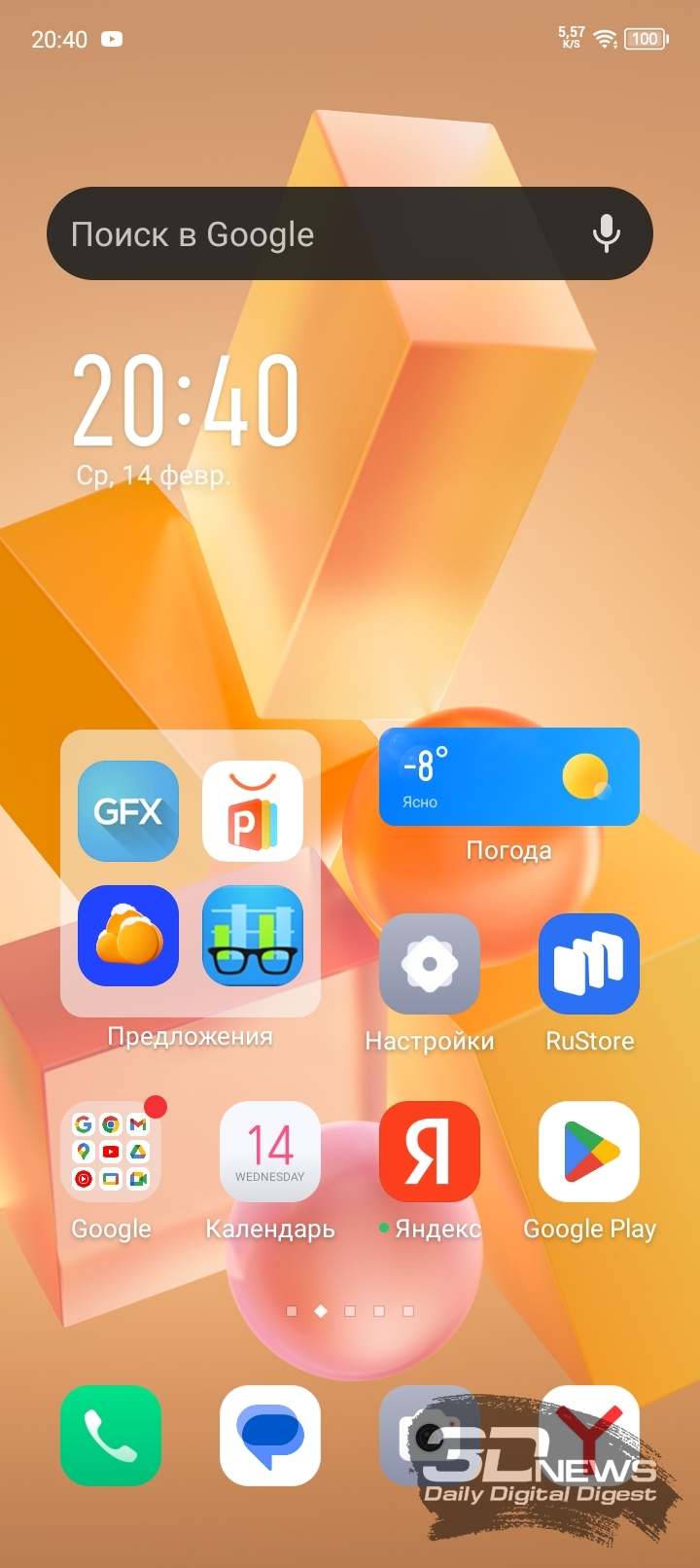Open the Phone dialer in the dock

111,1436
